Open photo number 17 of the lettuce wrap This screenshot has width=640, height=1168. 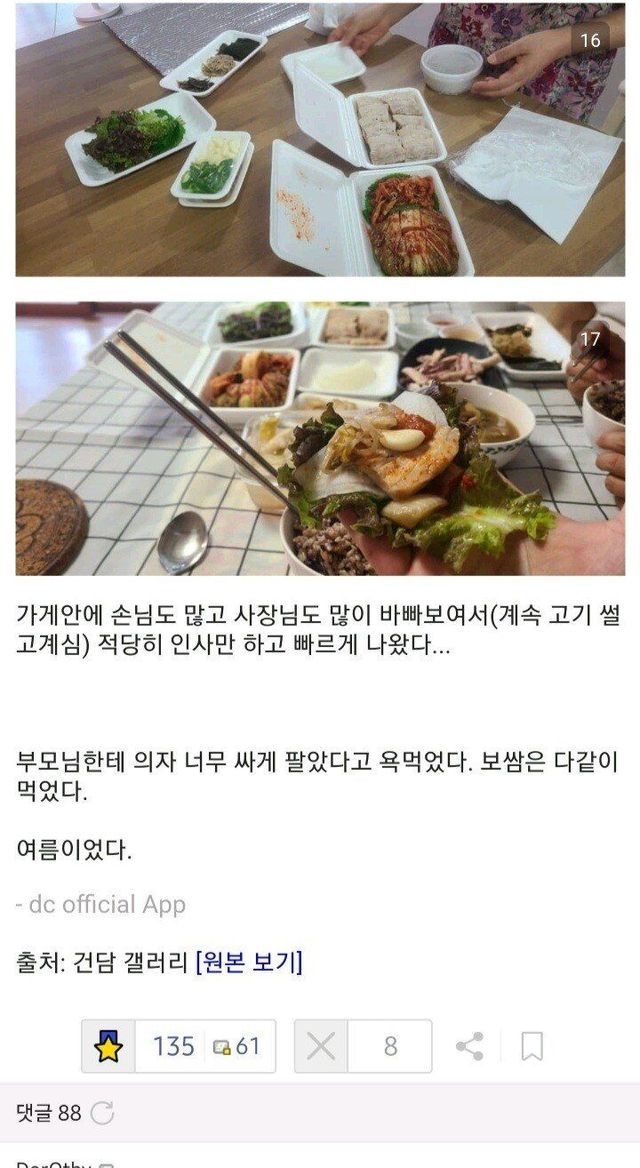coord(320,439)
